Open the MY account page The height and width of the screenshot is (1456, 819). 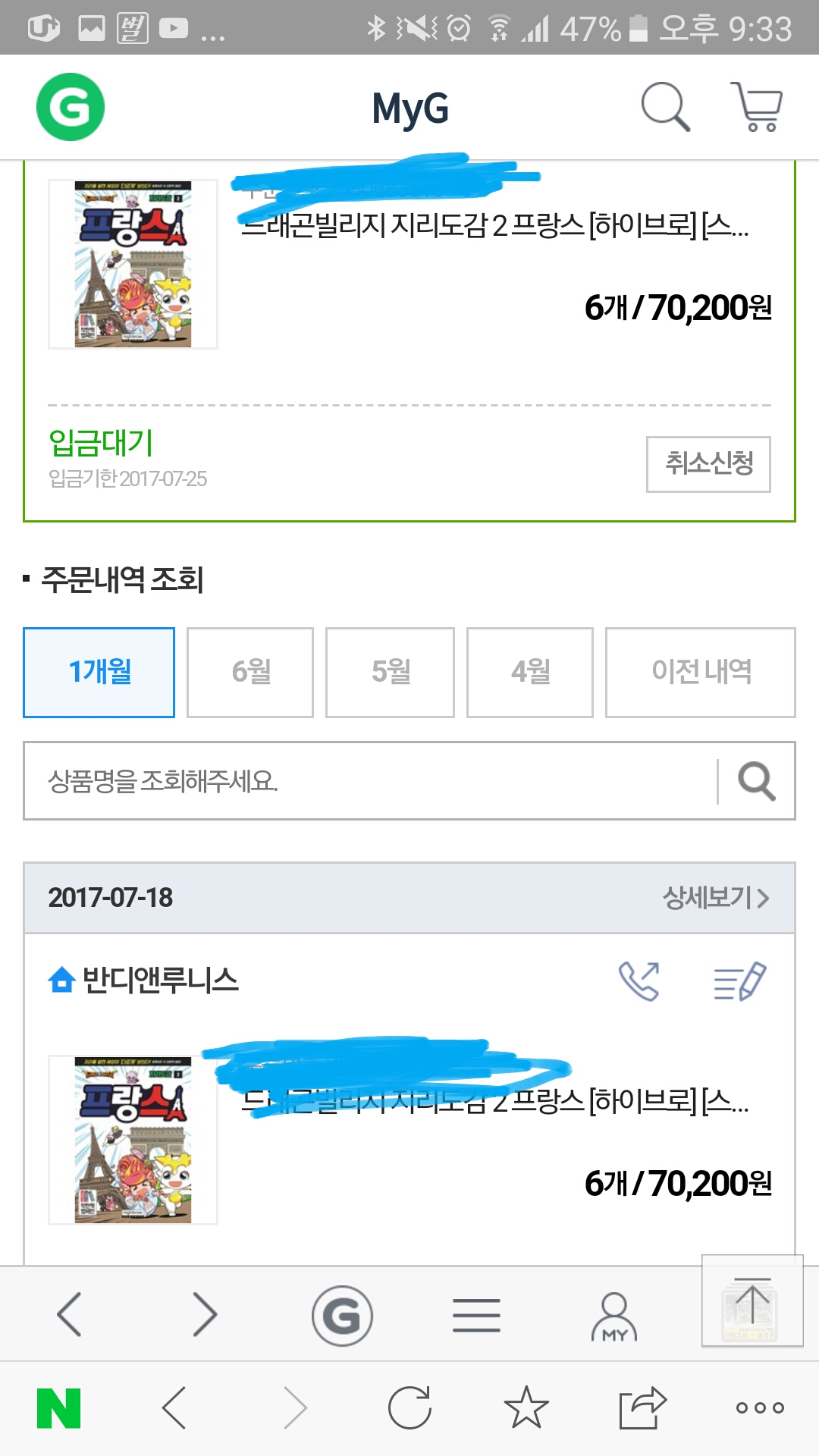coord(613,1316)
